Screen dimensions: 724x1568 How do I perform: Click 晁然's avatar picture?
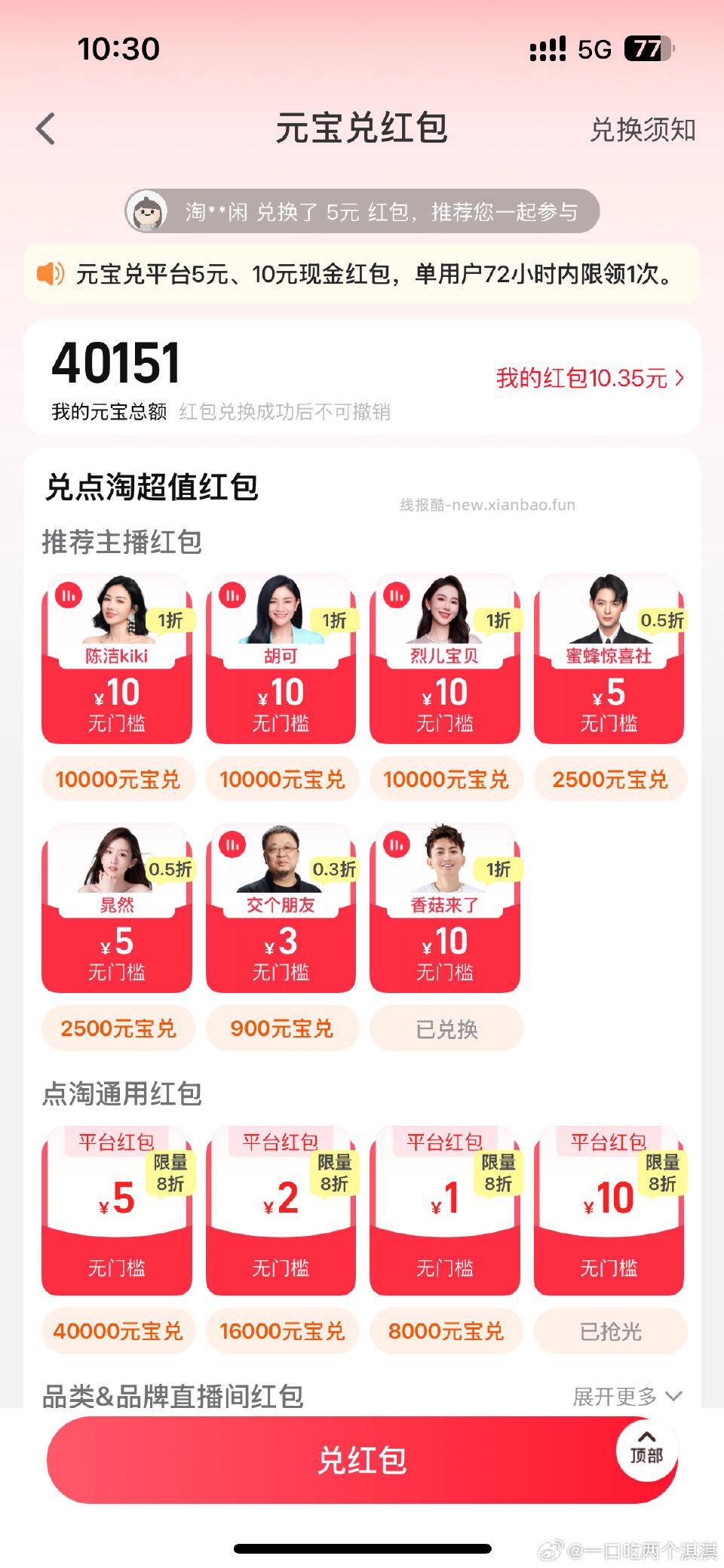tap(117, 860)
